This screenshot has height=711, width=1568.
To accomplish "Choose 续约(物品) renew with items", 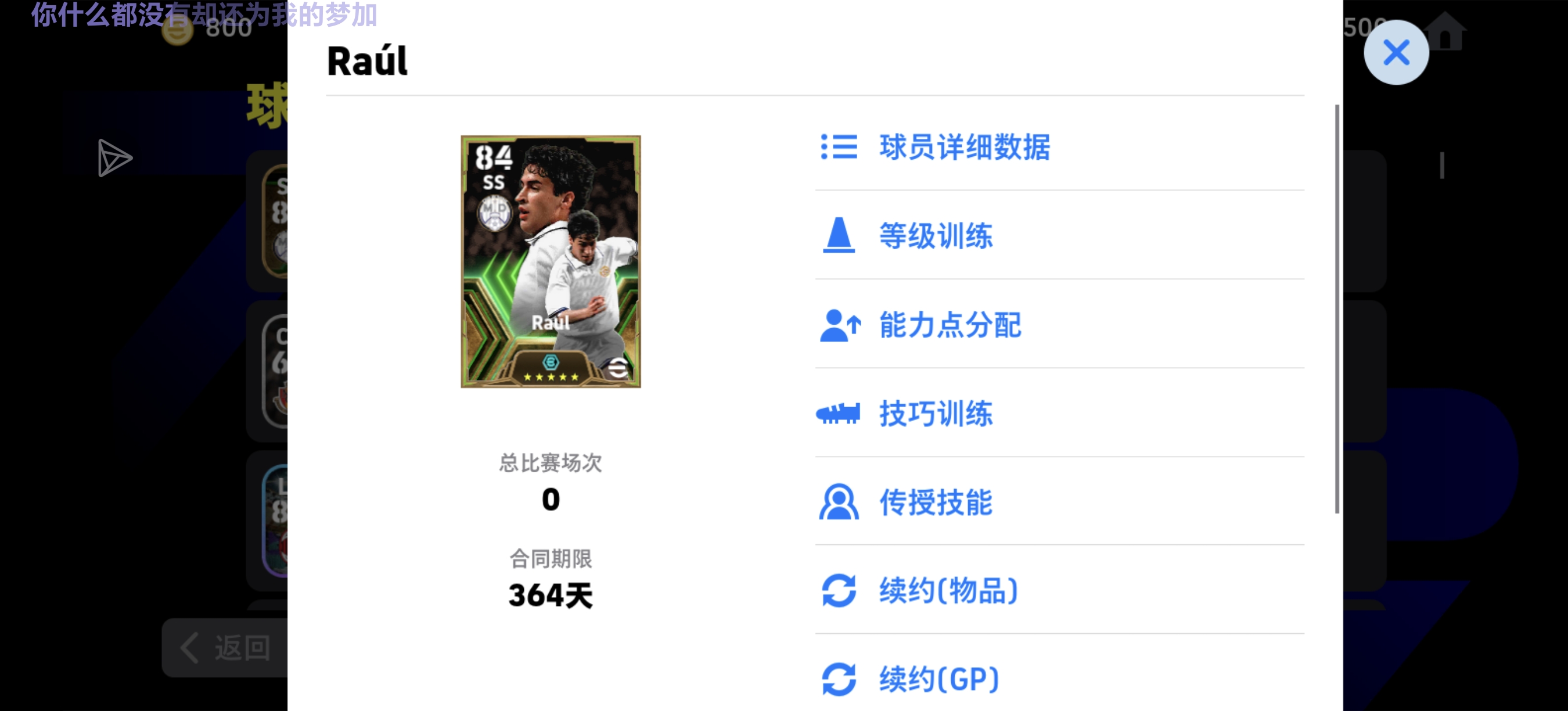I will pos(948,591).
